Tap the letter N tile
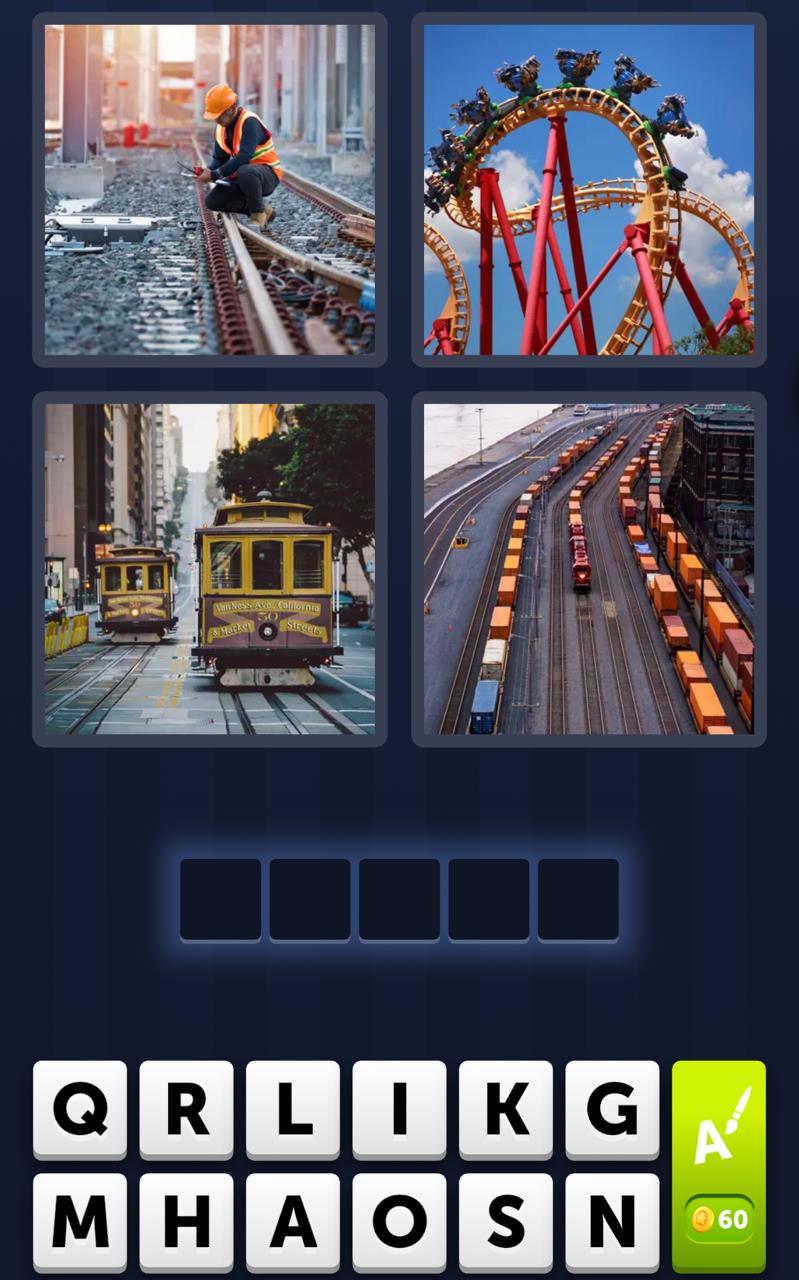Image resolution: width=799 pixels, height=1280 pixels. pyautogui.click(x=611, y=1219)
